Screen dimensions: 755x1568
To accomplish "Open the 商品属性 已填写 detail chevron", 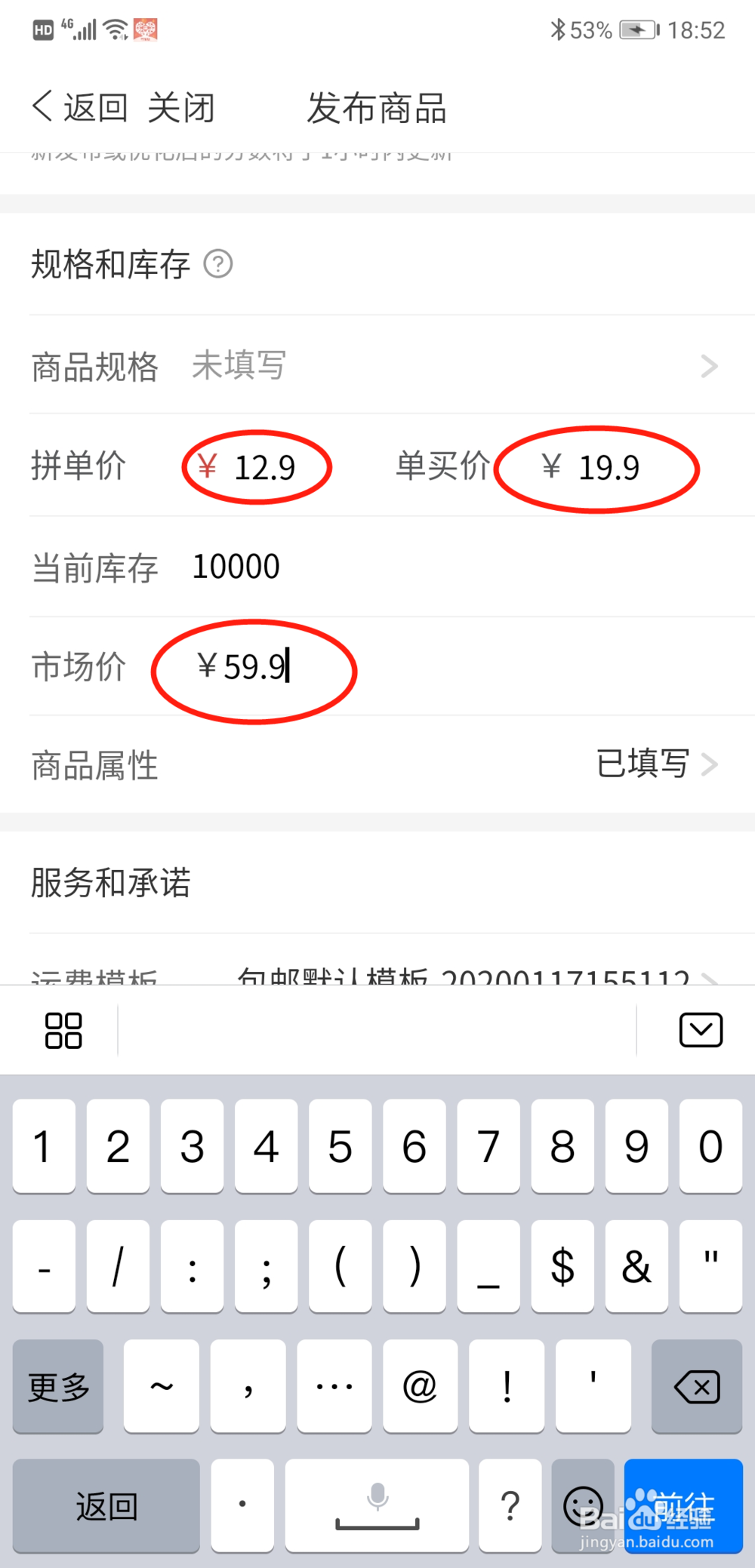I will 708,764.
